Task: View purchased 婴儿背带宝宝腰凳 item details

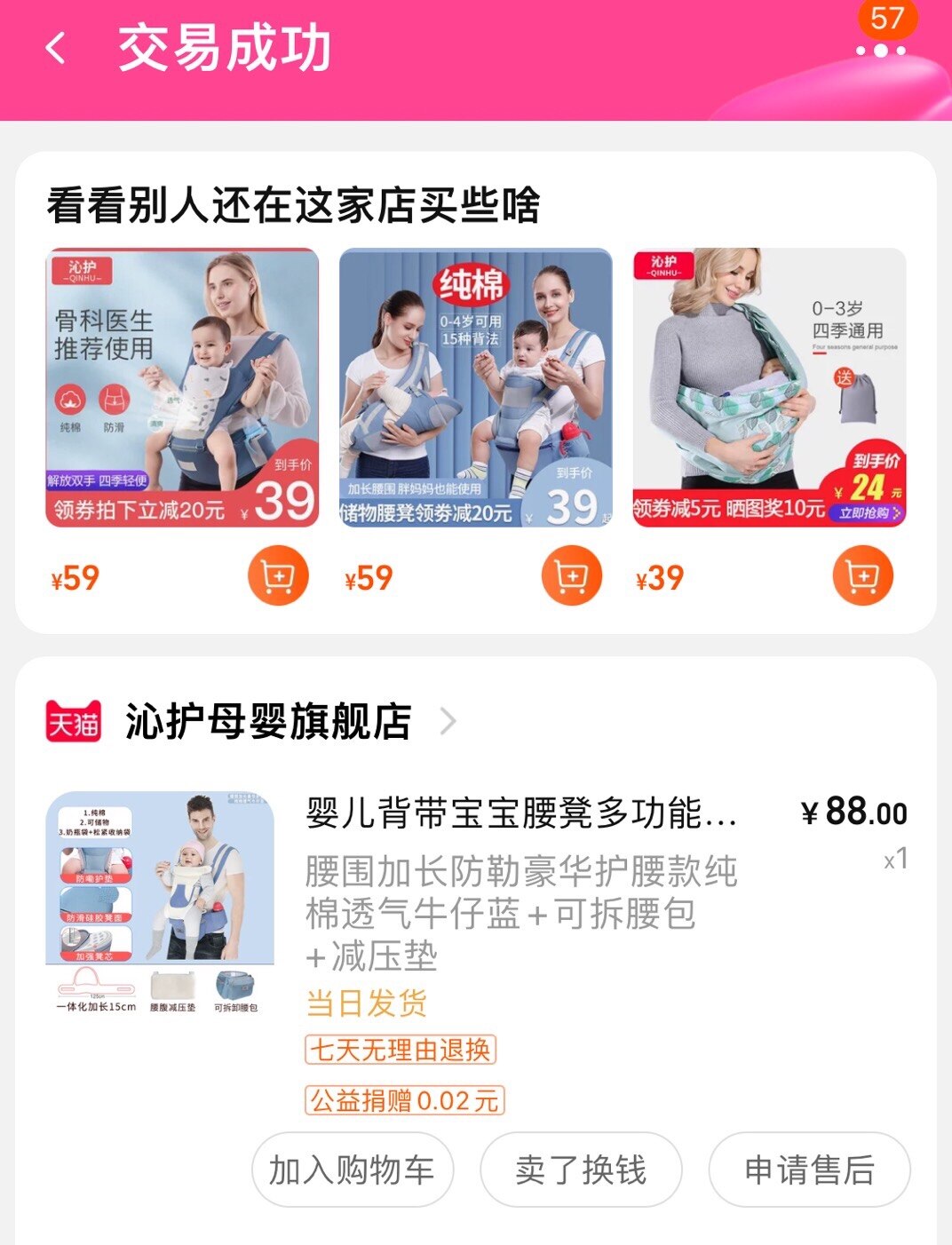Action: click(520, 813)
